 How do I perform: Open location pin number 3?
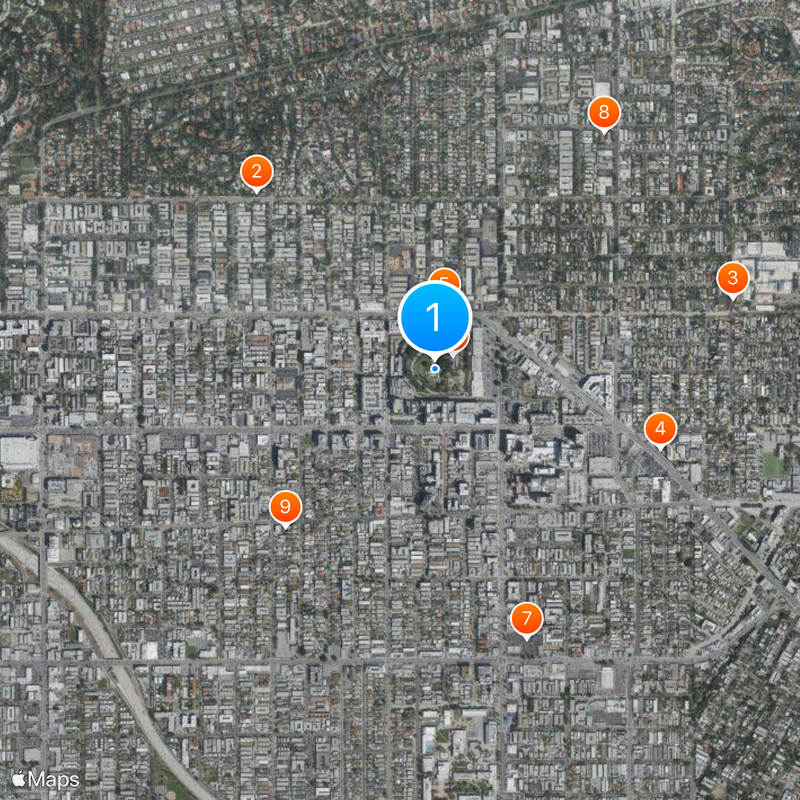click(733, 278)
